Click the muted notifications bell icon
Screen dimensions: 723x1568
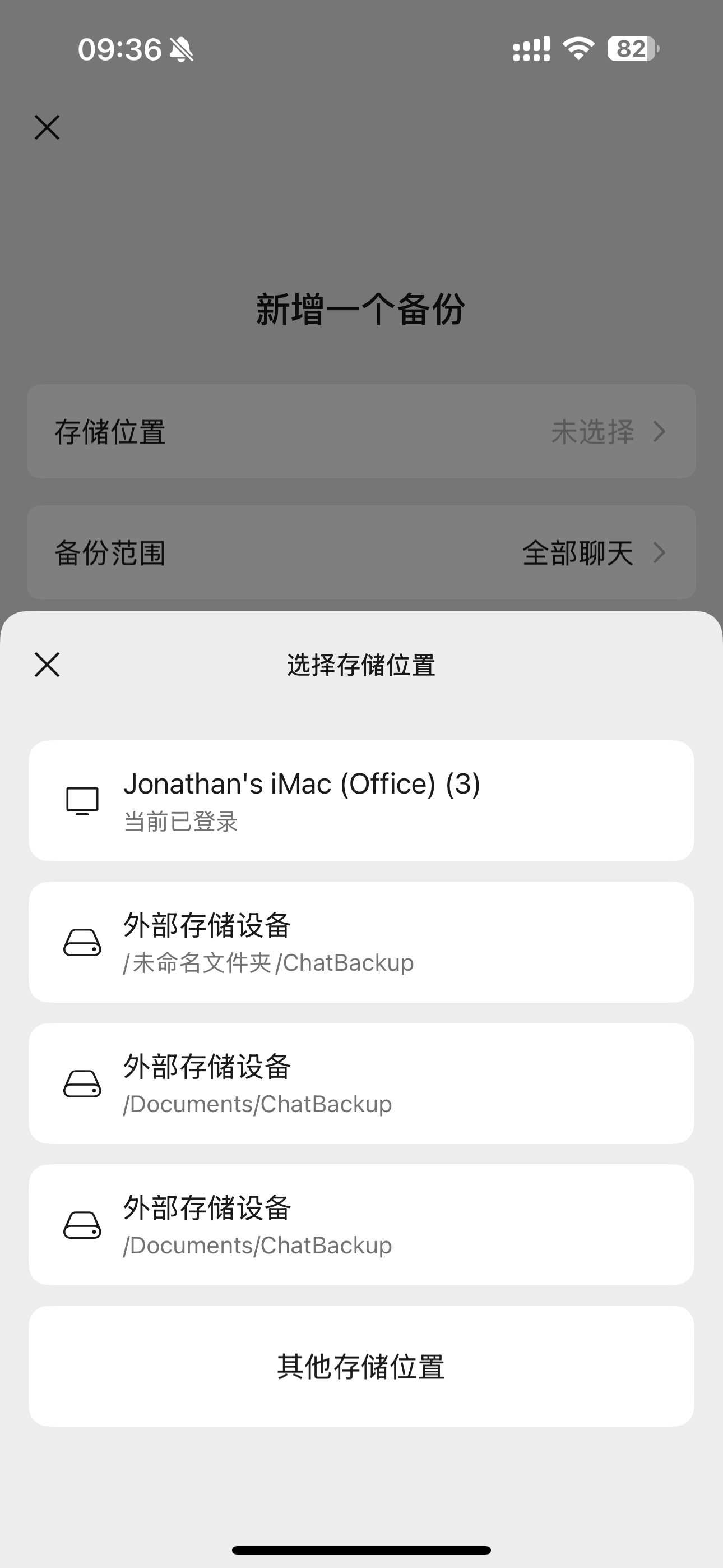182,50
